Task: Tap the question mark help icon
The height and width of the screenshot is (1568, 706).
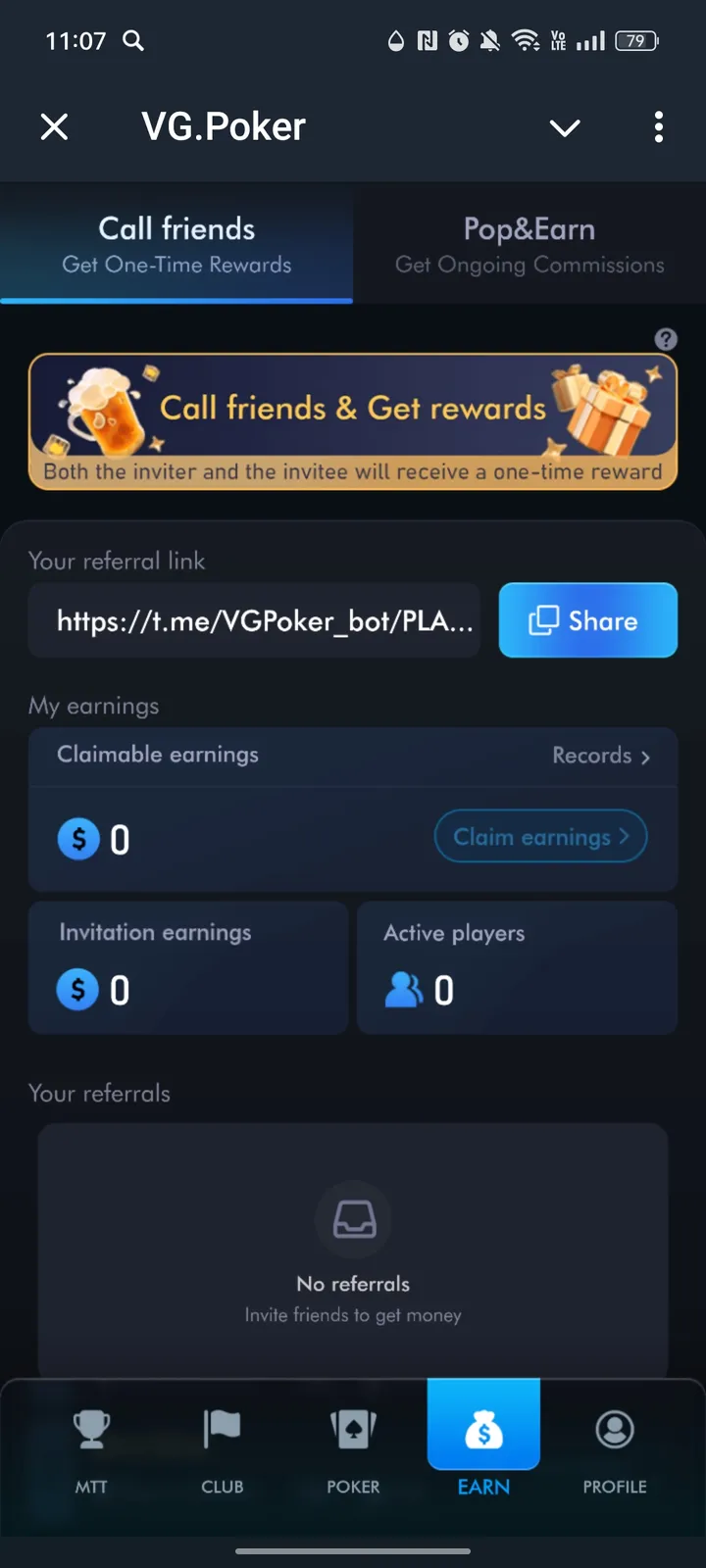Action: 666,339
